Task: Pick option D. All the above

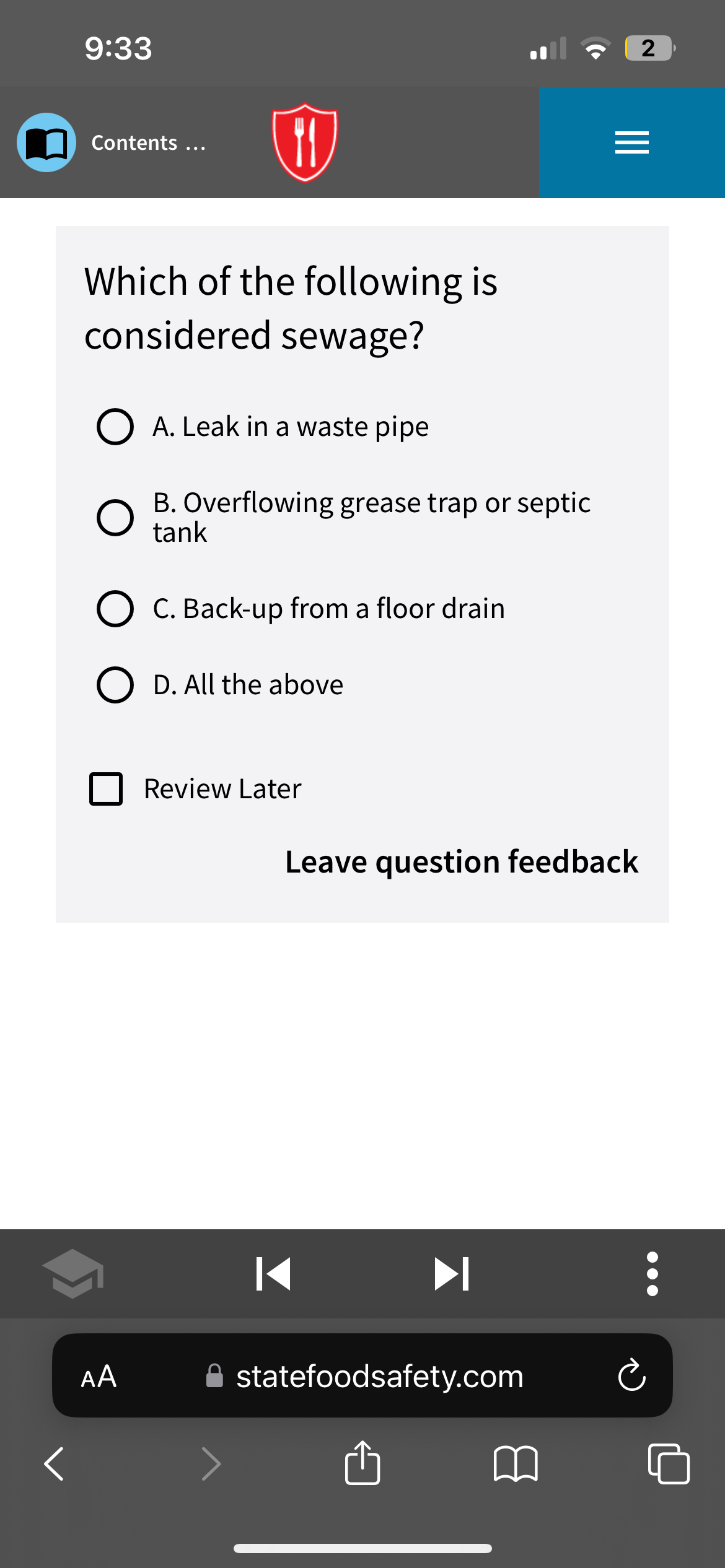Action: tap(115, 685)
